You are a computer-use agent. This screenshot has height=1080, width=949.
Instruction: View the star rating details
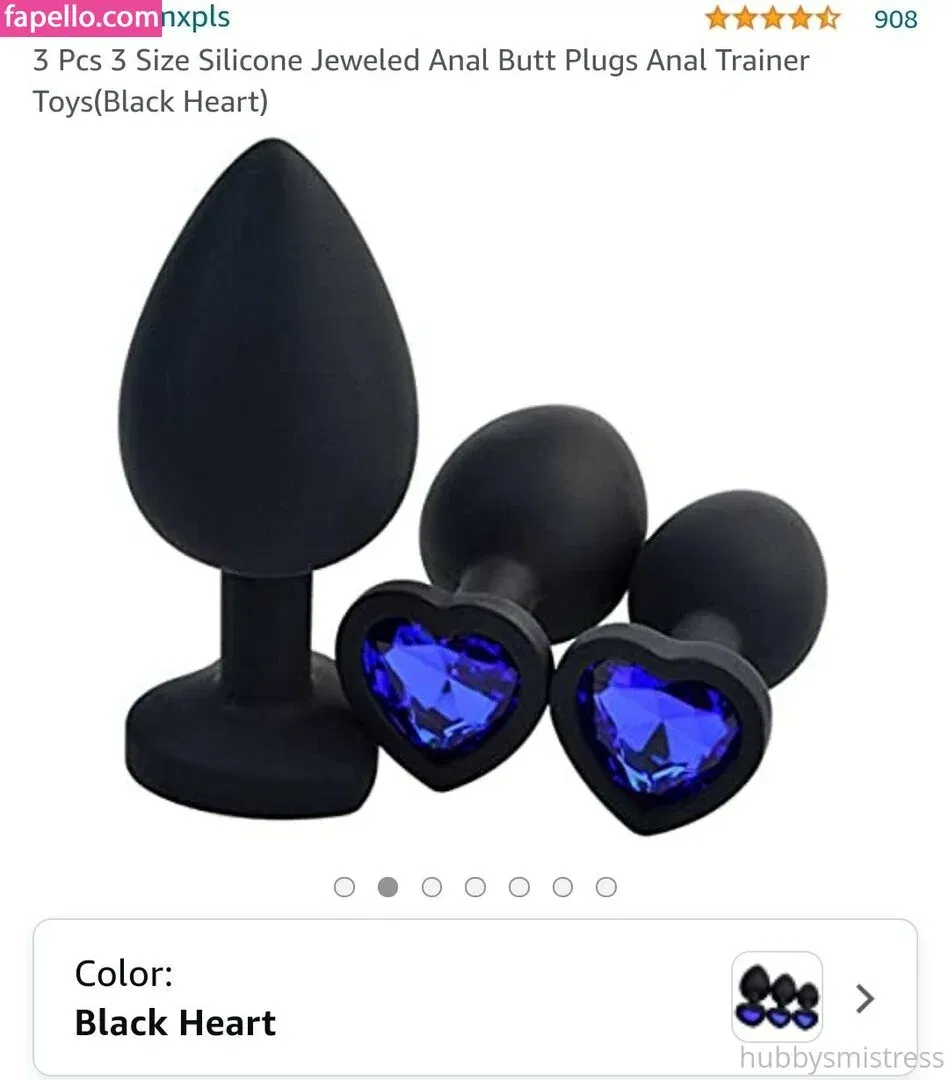773,18
